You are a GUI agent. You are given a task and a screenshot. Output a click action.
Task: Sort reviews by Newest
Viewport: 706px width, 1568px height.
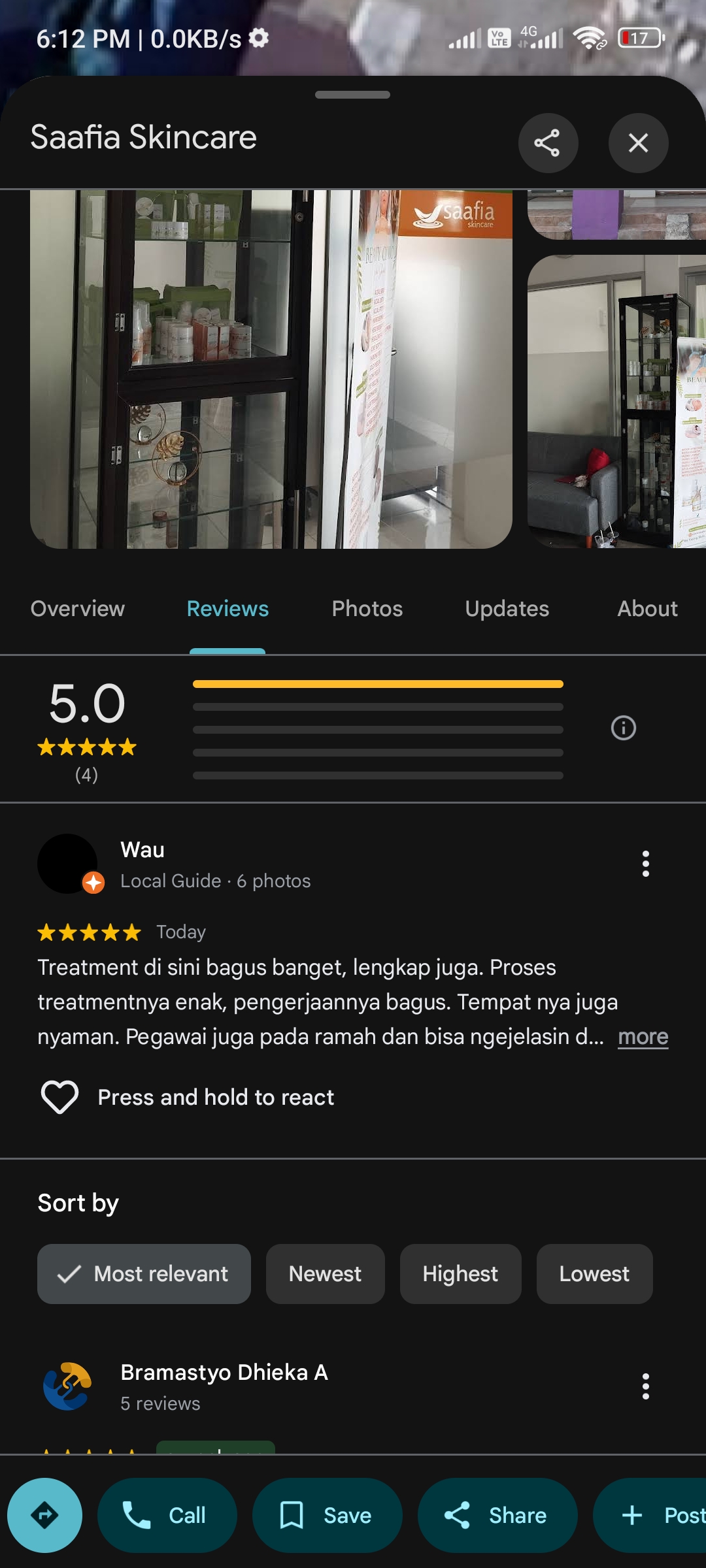[x=326, y=1274]
